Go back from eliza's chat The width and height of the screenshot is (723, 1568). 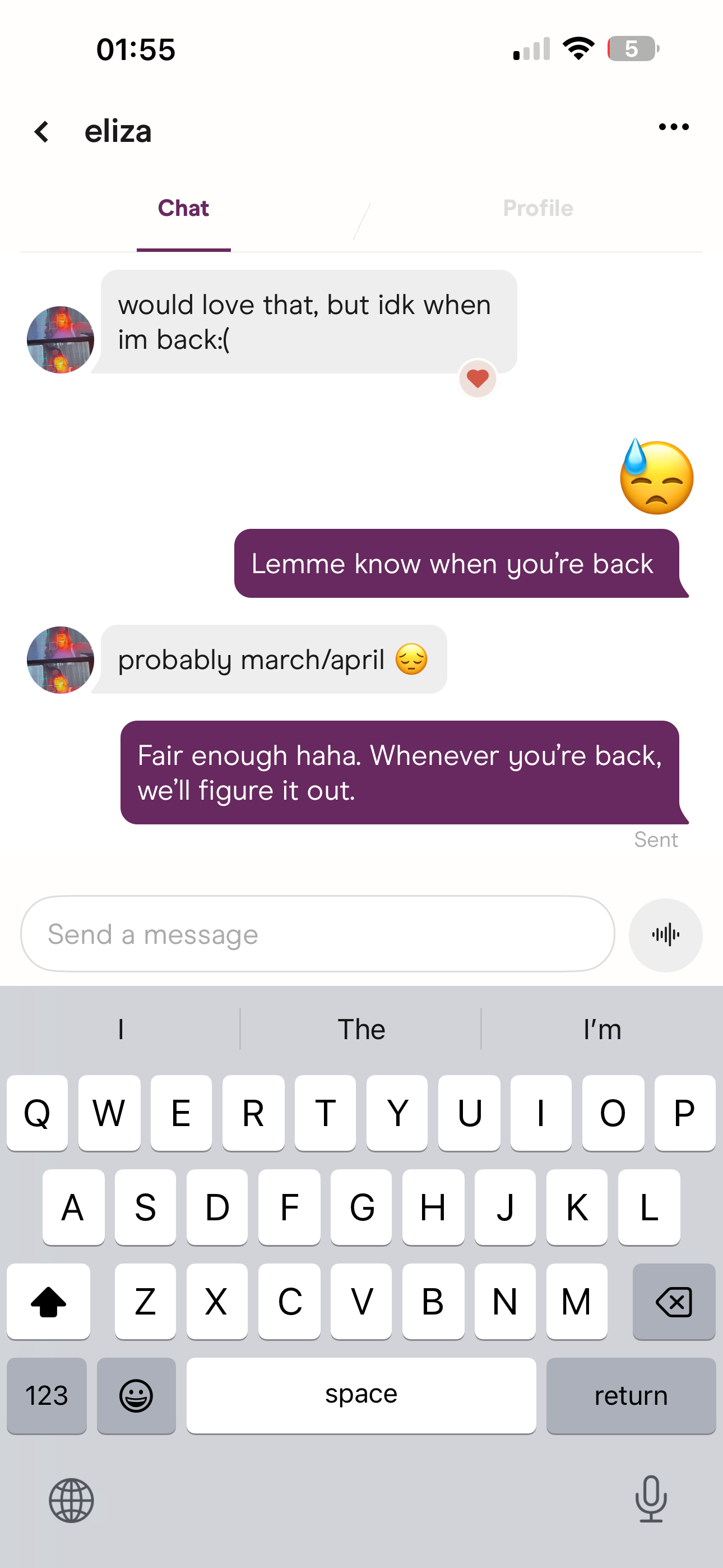click(41, 131)
